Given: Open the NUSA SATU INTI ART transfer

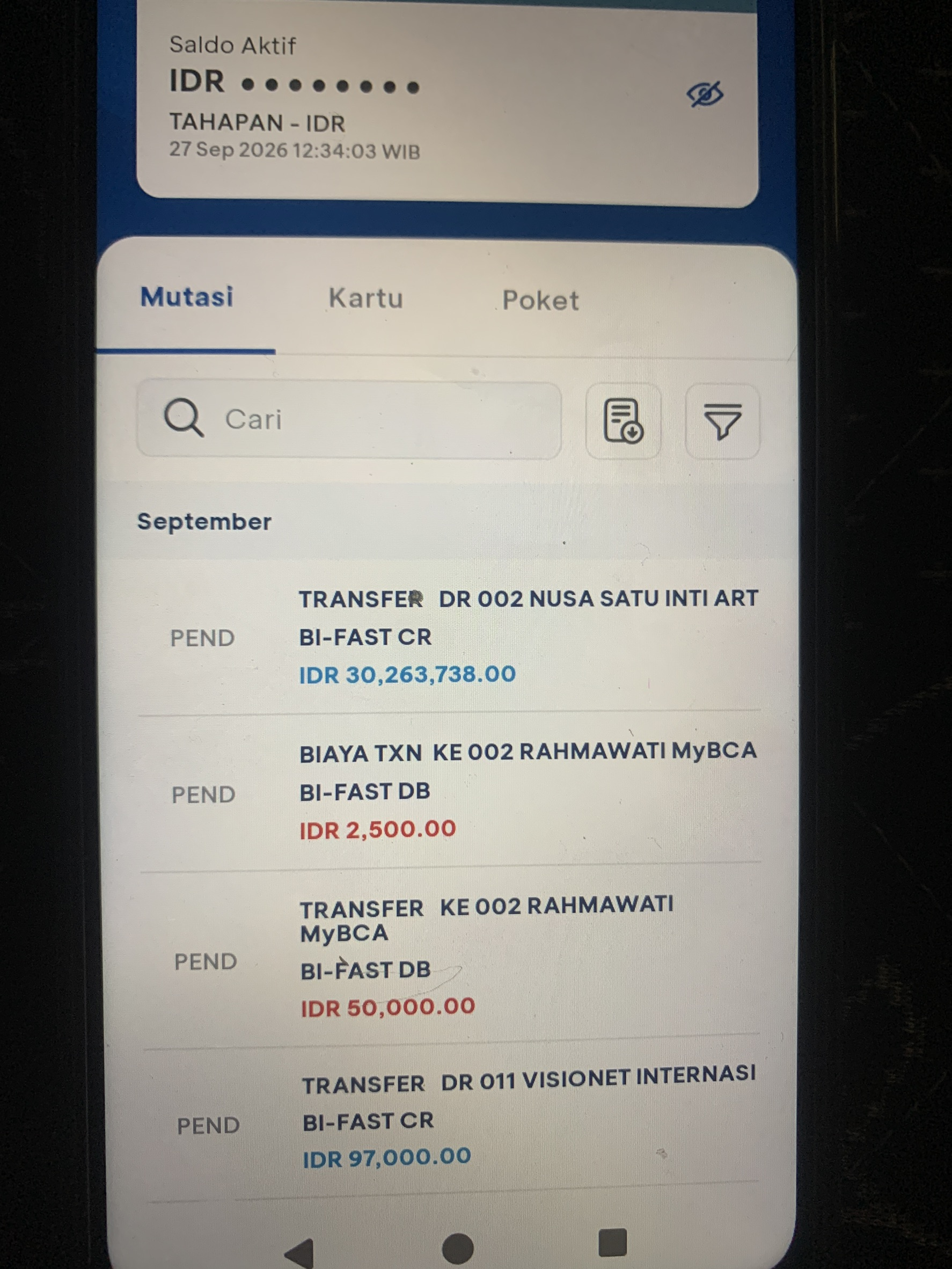Looking at the screenshot, I should (x=450, y=637).
